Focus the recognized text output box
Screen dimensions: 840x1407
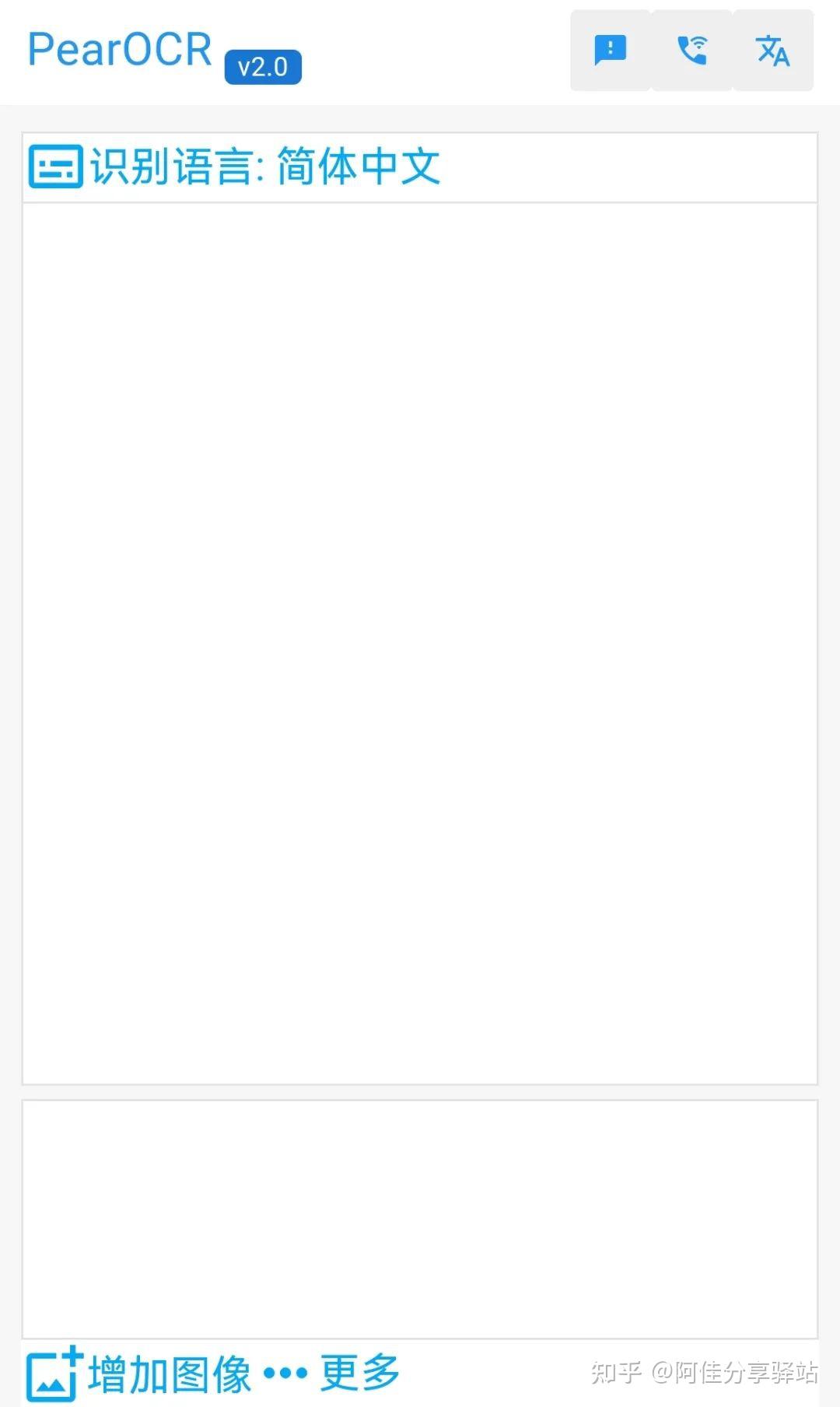click(x=420, y=1219)
